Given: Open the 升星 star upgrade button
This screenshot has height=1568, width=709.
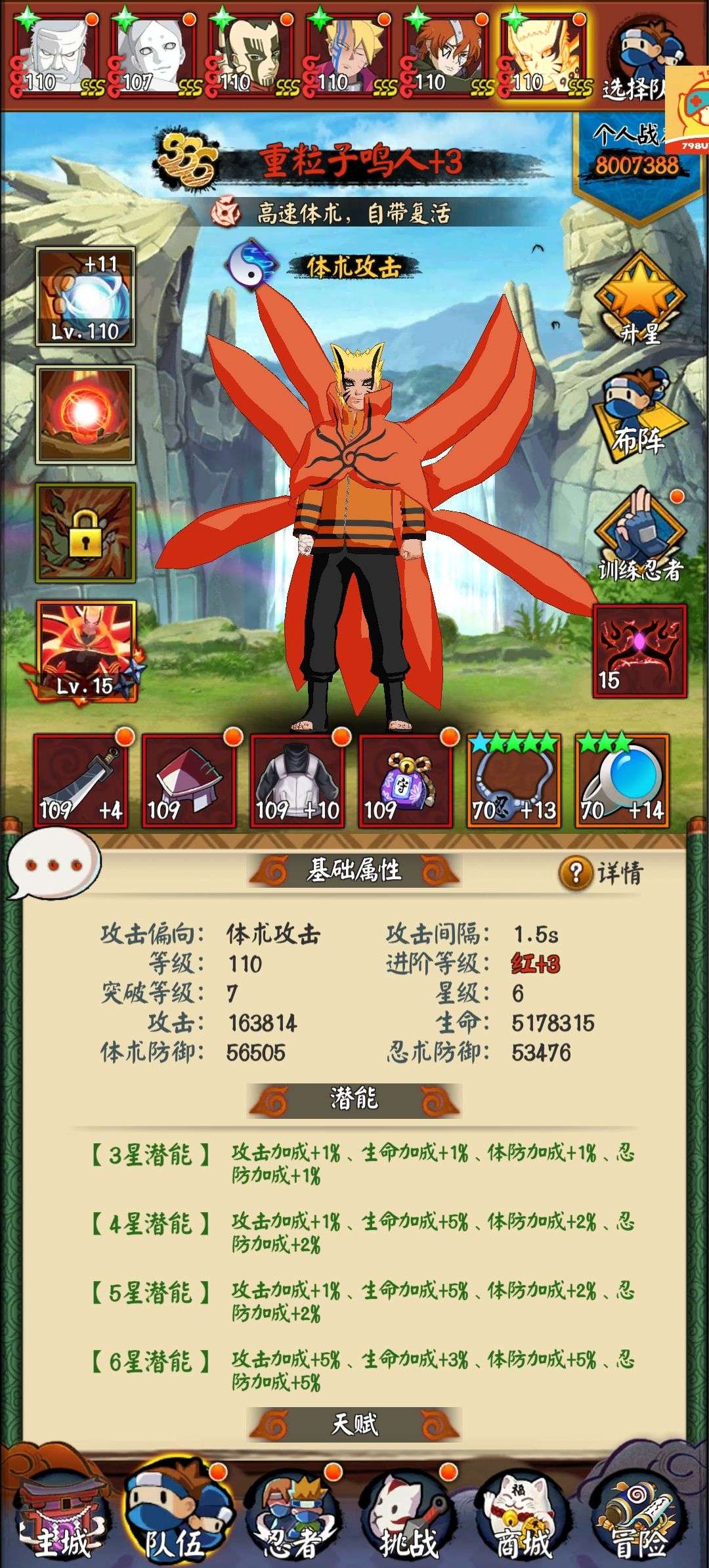Looking at the screenshot, I should pyautogui.click(x=639, y=300).
